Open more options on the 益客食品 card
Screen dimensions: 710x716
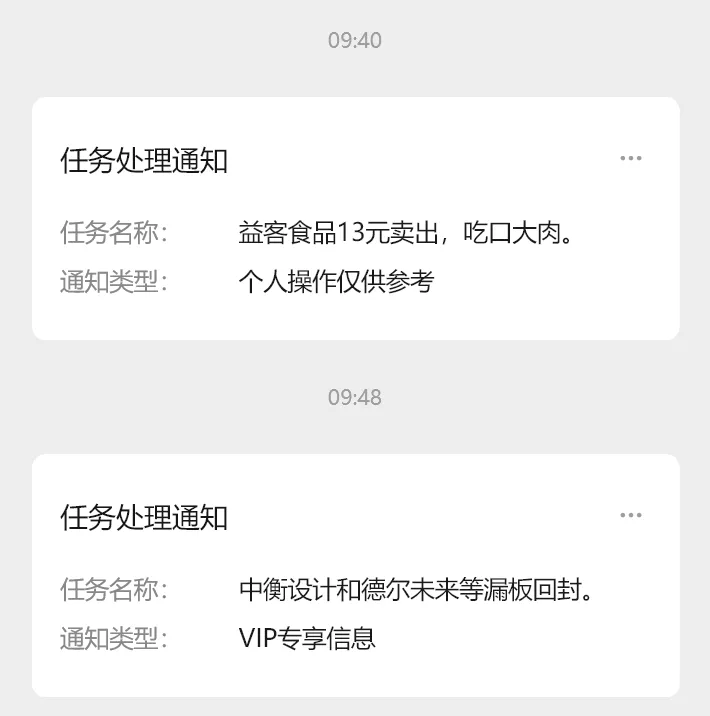tap(630, 158)
